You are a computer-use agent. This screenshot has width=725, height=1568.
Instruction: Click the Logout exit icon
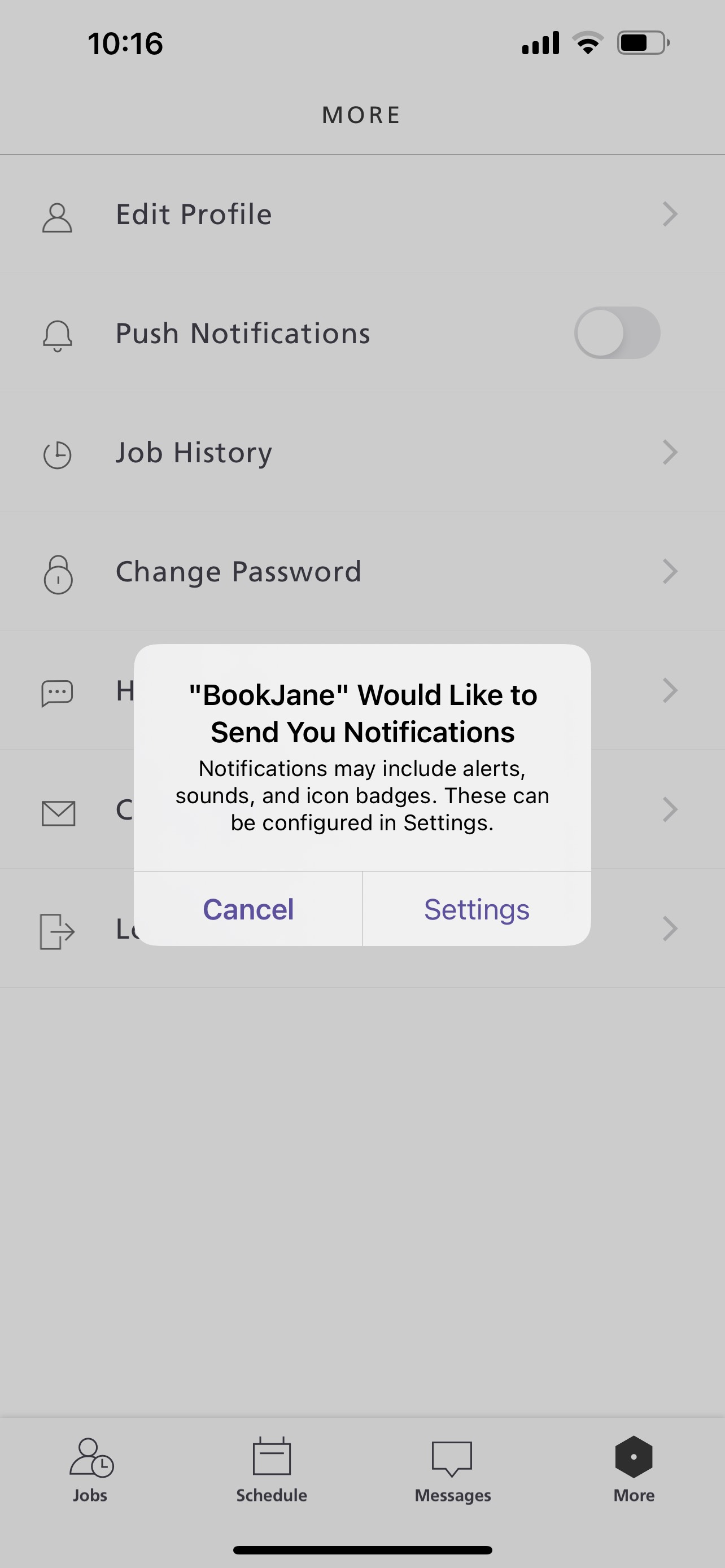click(x=56, y=930)
